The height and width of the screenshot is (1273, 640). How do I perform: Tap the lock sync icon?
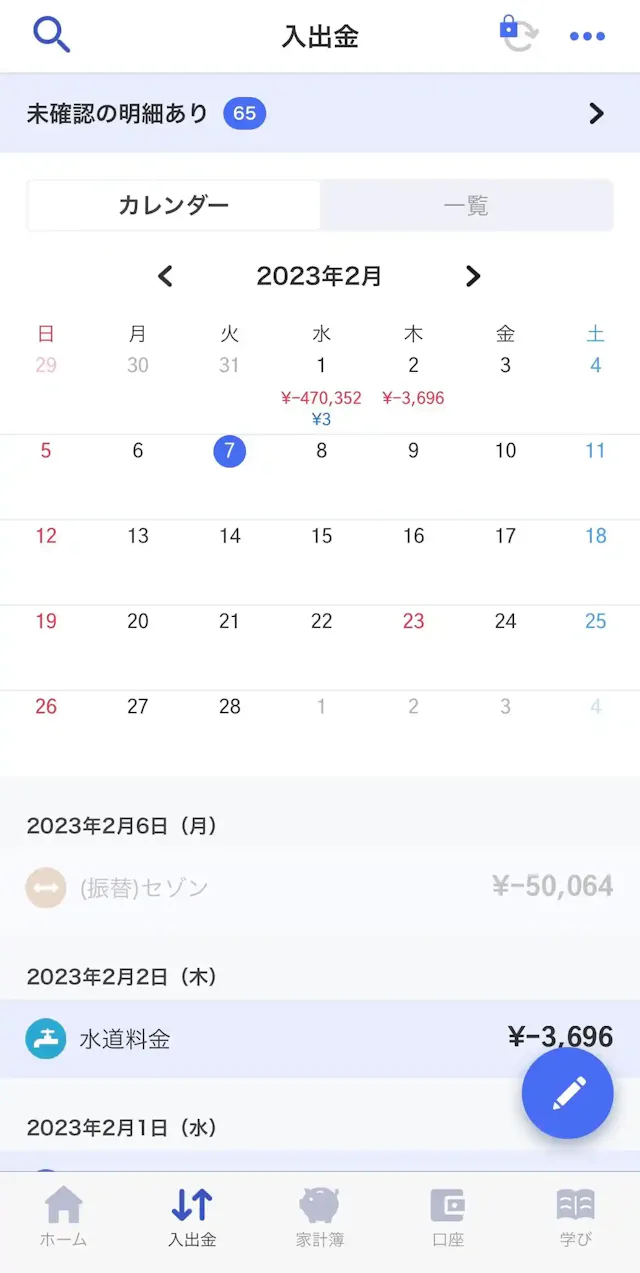tap(518, 35)
